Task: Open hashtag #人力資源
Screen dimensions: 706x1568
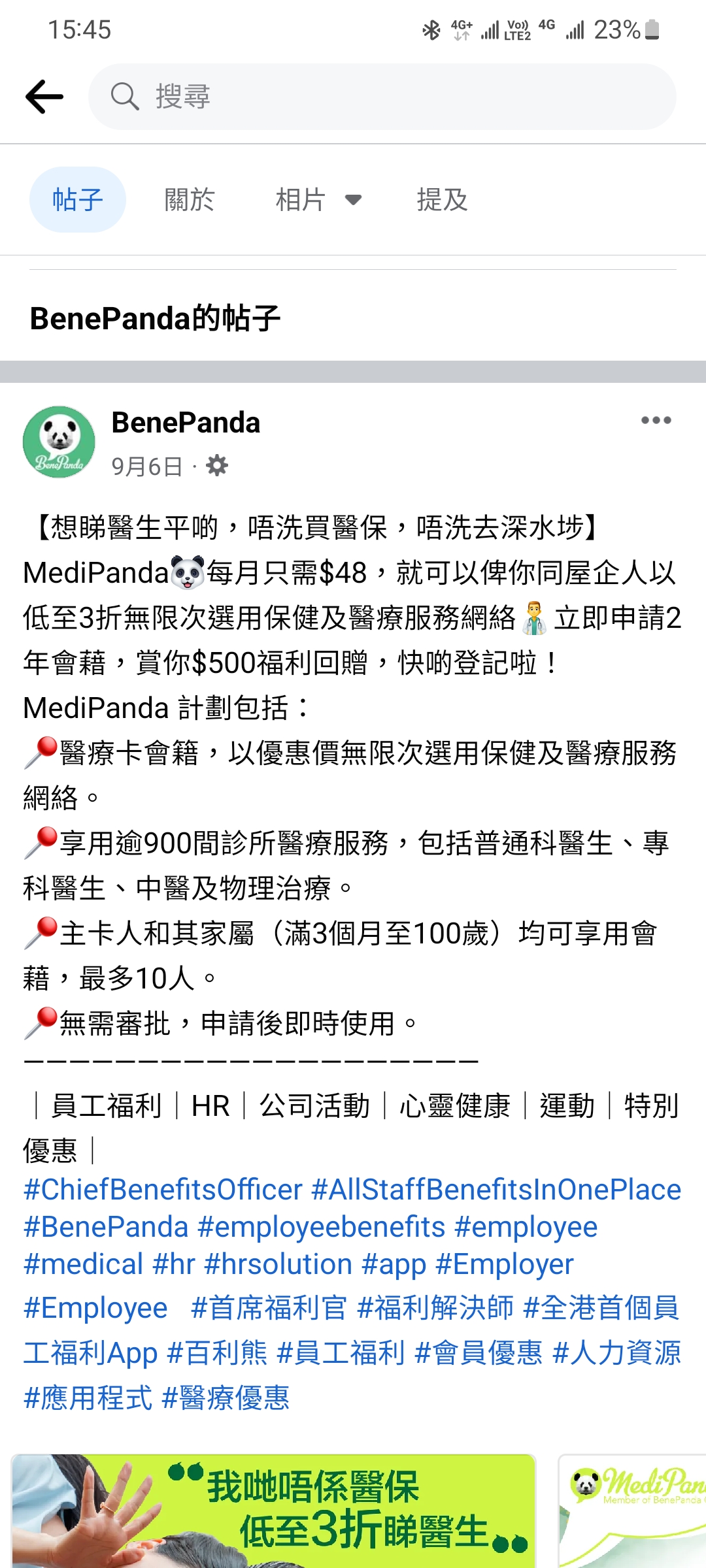Action: [616, 1352]
